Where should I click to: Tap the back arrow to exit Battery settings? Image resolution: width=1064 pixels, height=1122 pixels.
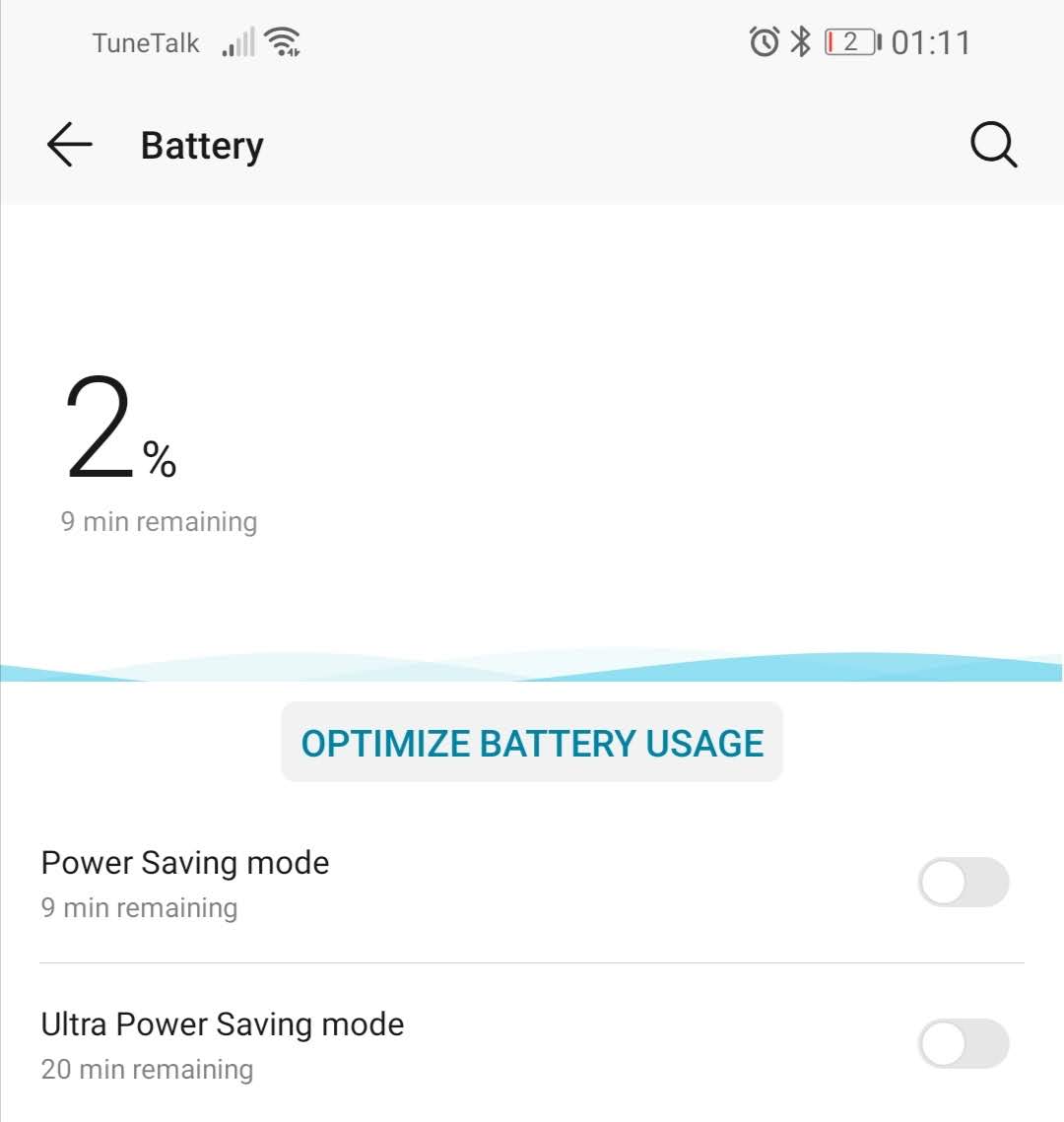click(67, 144)
